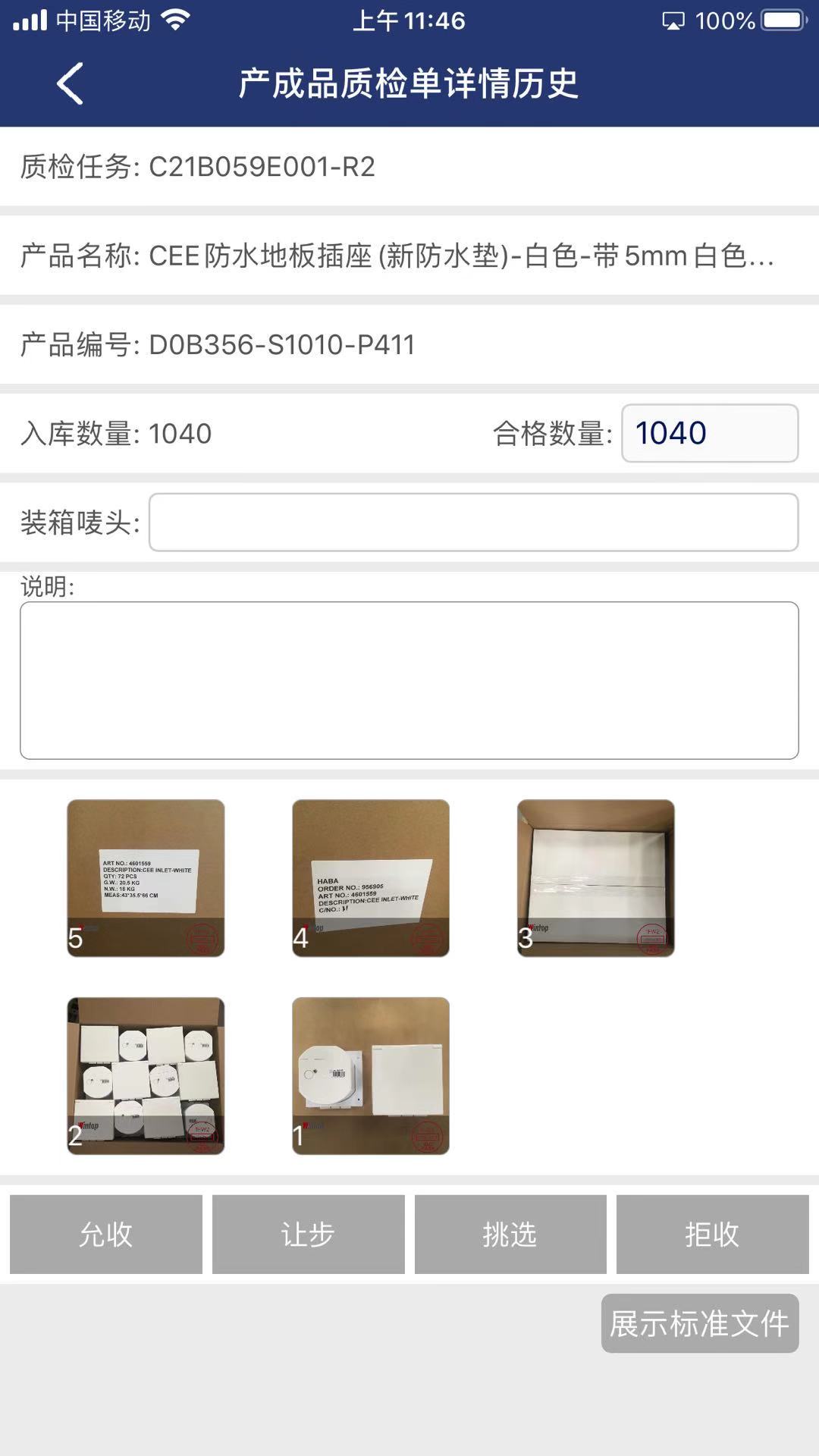Tap the 说明 description text area
The image size is (819, 1456).
(x=409, y=680)
